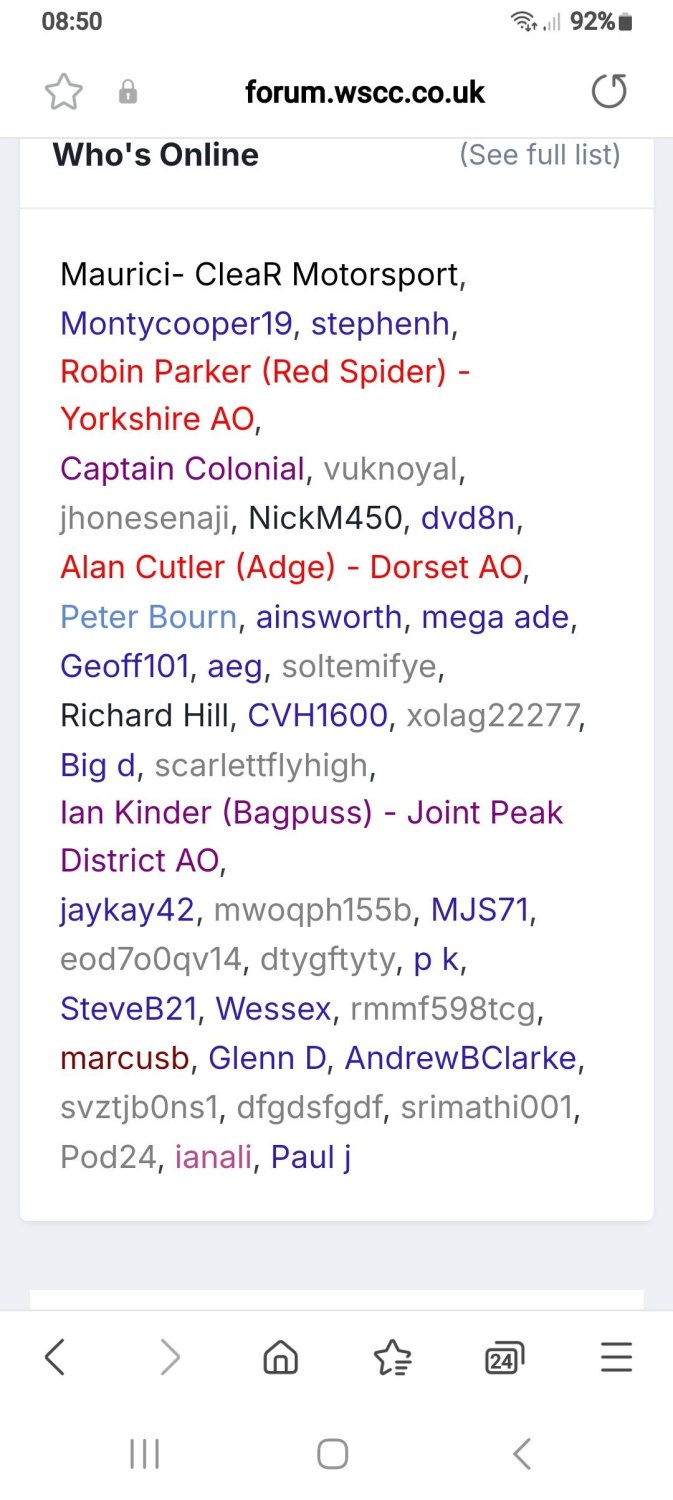Select the Peter Bourn user link

[148, 617]
